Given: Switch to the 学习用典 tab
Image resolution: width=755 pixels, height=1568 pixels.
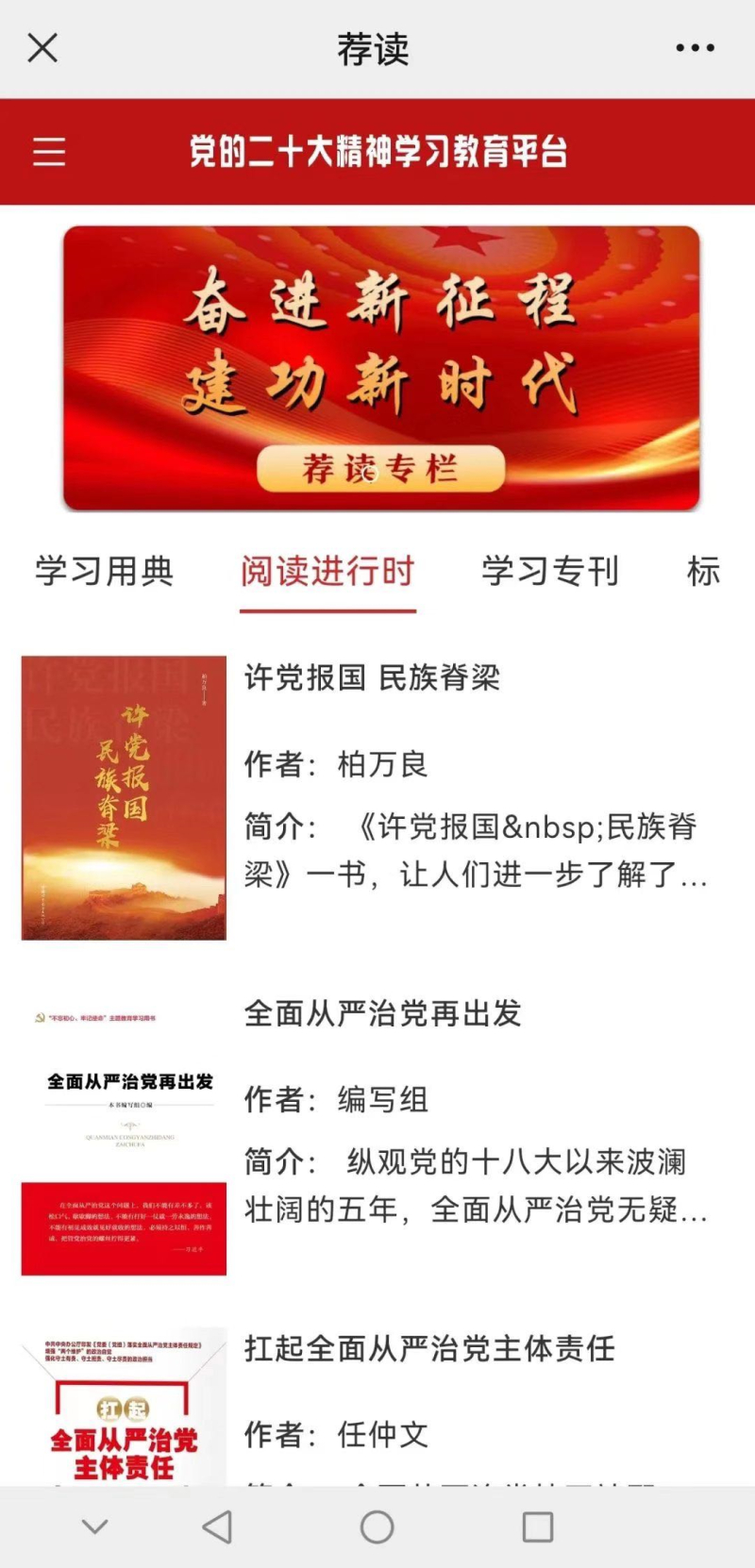Looking at the screenshot, I should [x=105, y=572].
